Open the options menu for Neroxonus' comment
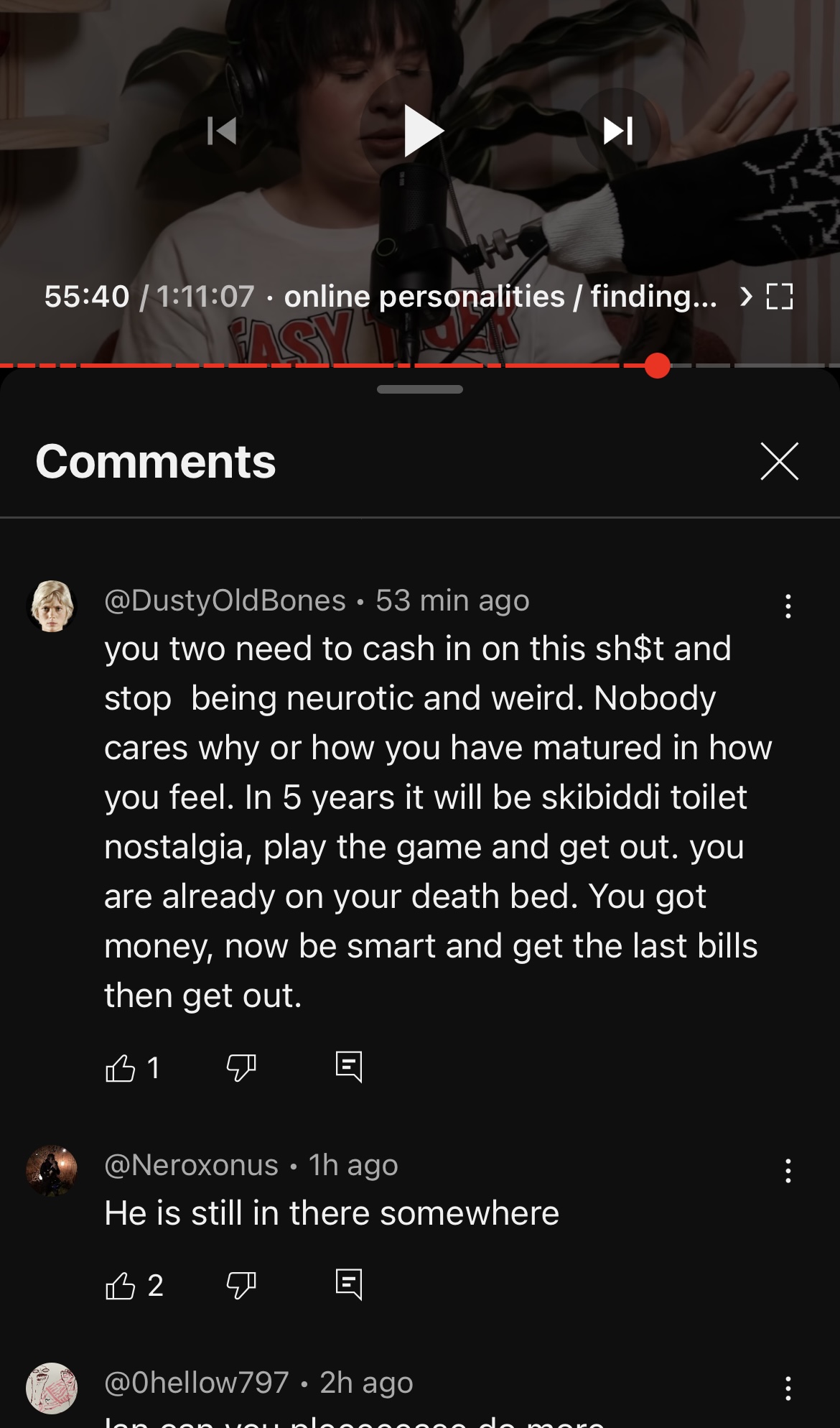Image resolution: width=840 pixels, height=1428 pixels. [x=788, y=1171]
